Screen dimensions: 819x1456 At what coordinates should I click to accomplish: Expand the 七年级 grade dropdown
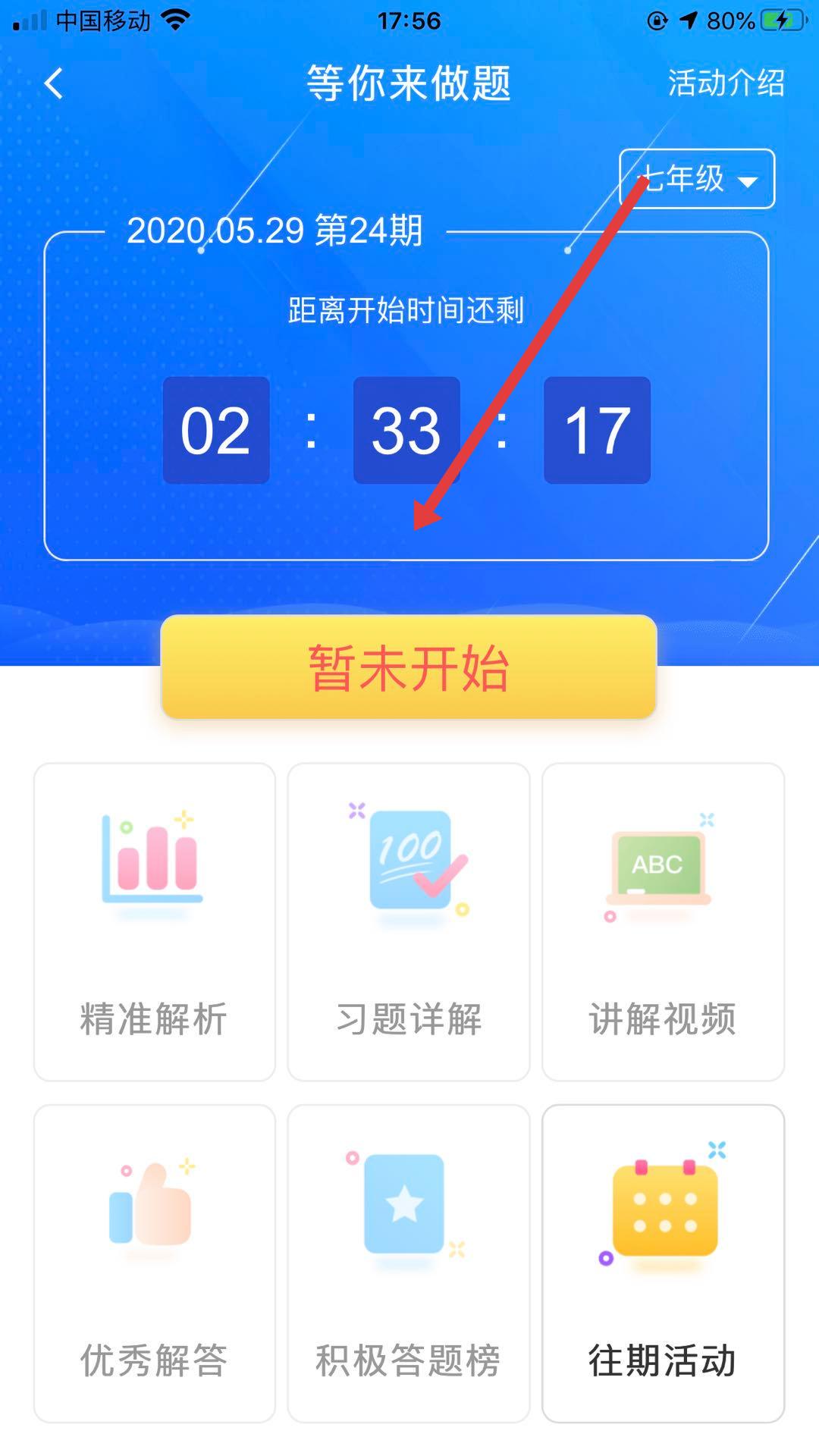point(697,179)
